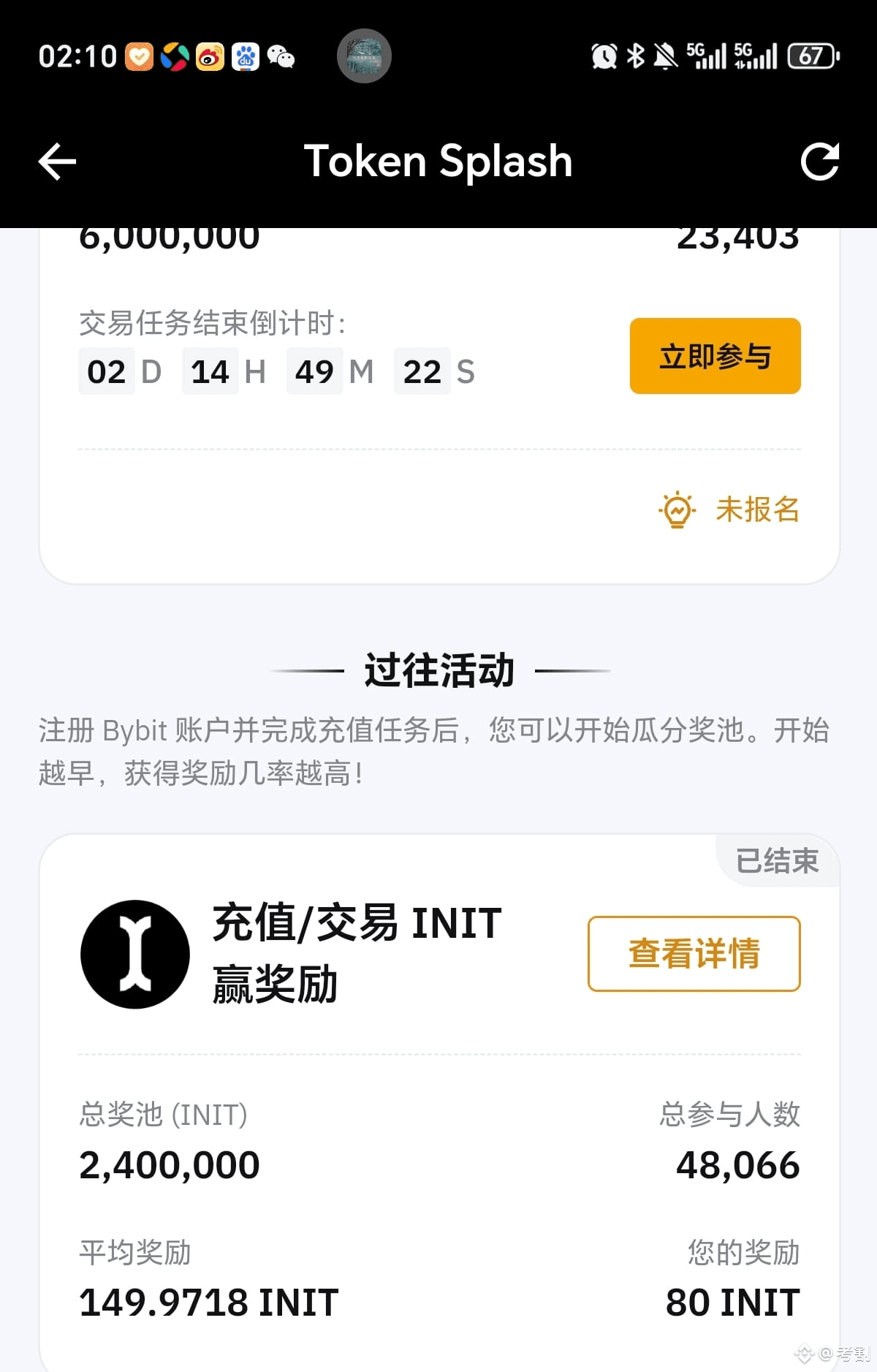Open WeChat from the status bar
The image size is (877, 1372).
coord(280,56)
